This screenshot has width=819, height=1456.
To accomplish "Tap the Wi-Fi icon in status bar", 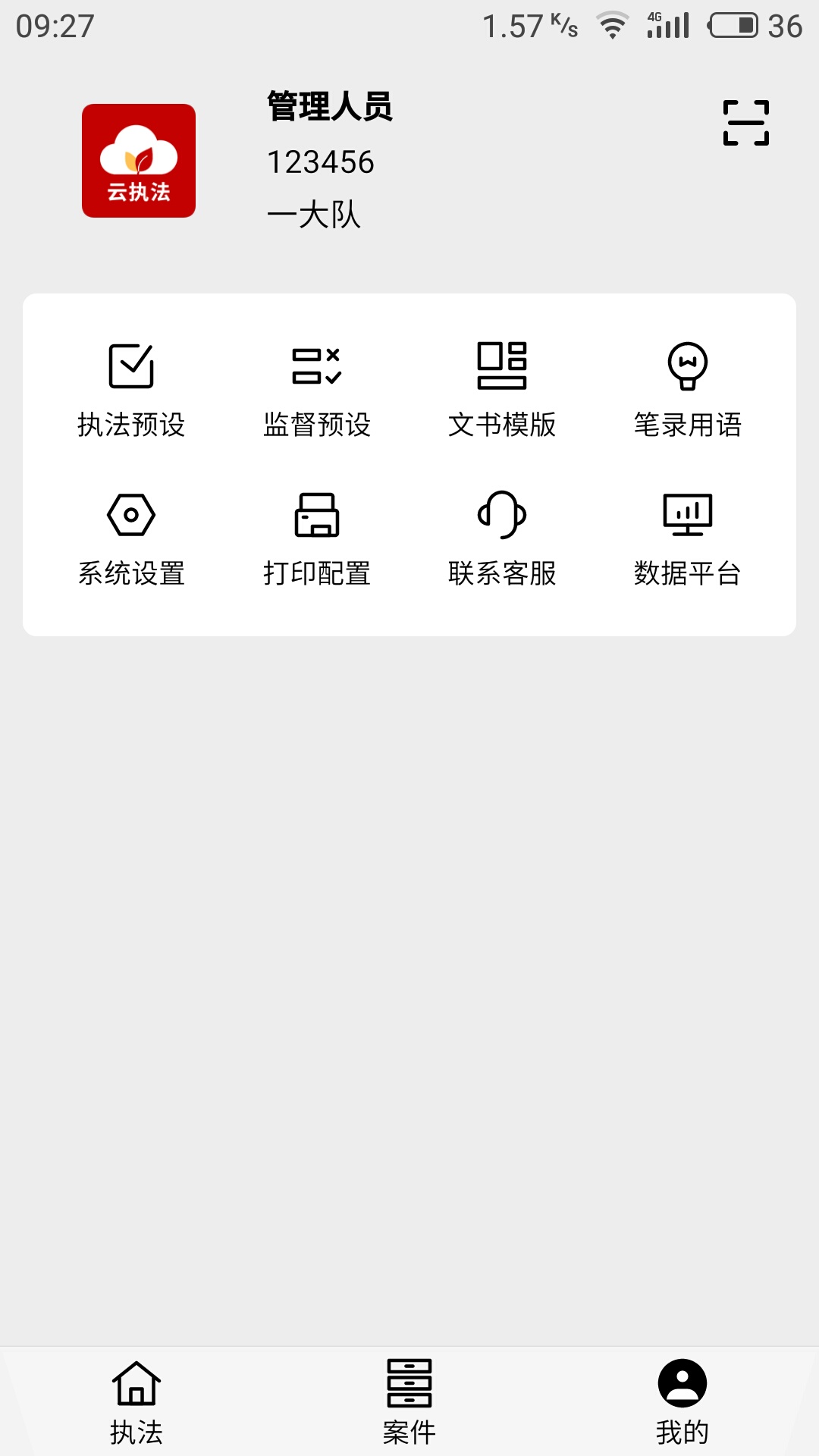I will tap(612, 24).
